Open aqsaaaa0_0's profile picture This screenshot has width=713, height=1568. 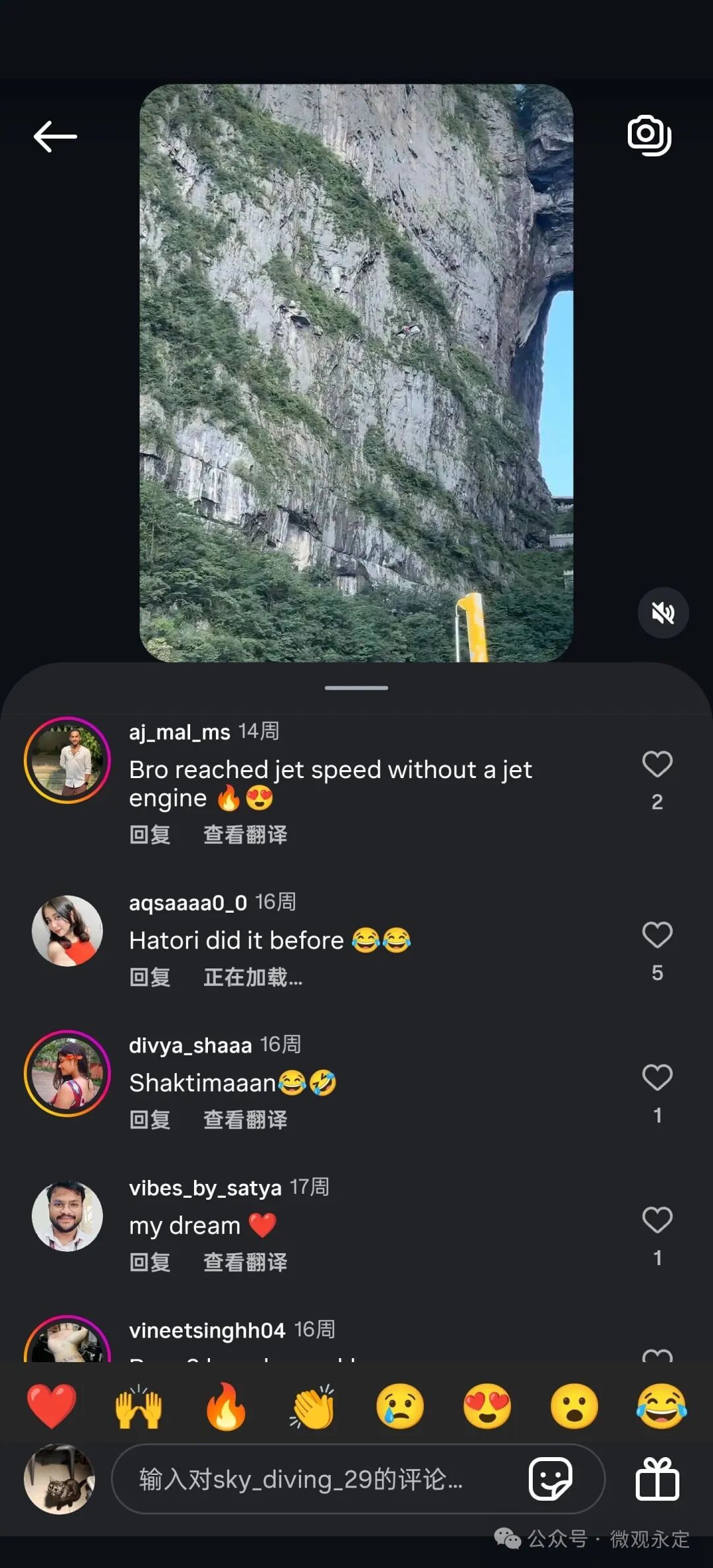pyautogui.click(x=66, y=931)
